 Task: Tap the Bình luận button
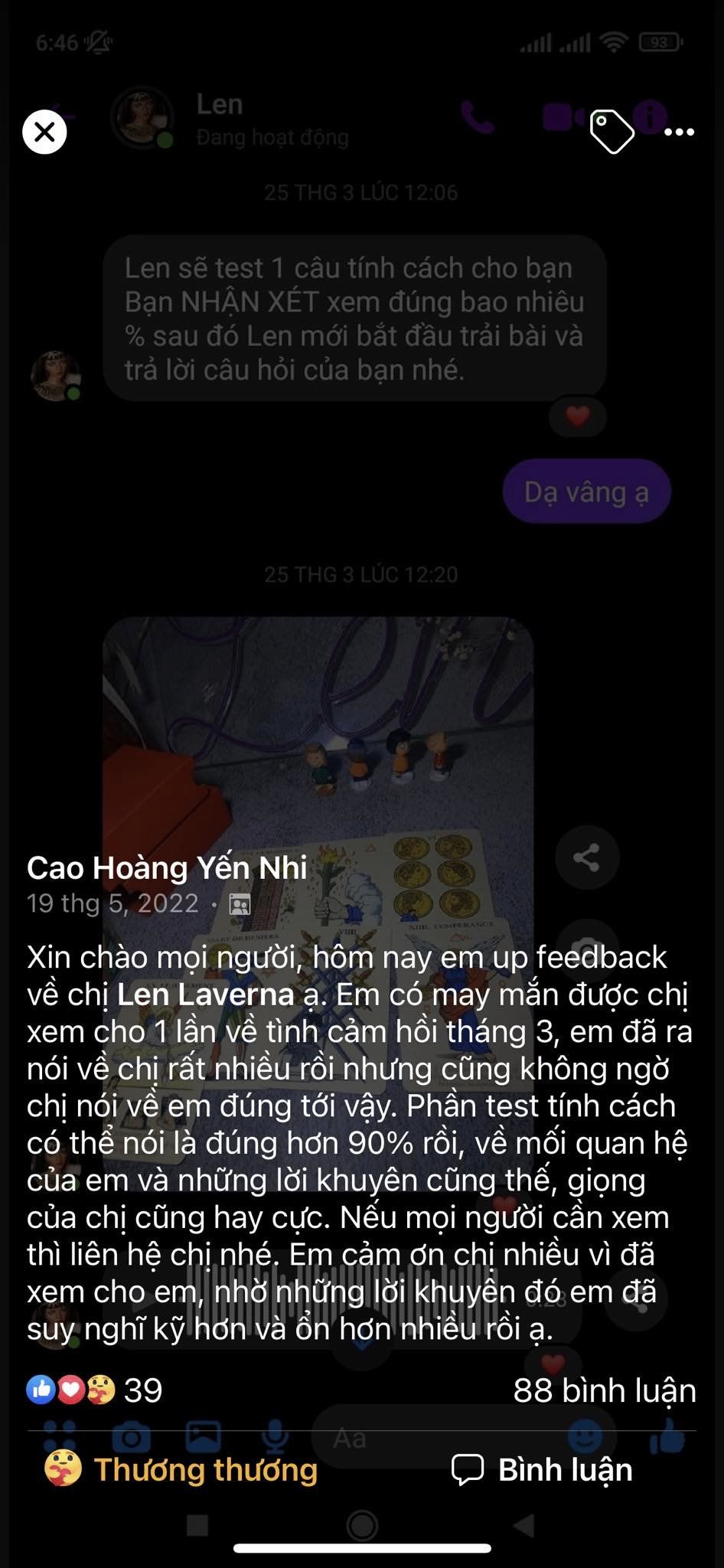point(543,1469)
